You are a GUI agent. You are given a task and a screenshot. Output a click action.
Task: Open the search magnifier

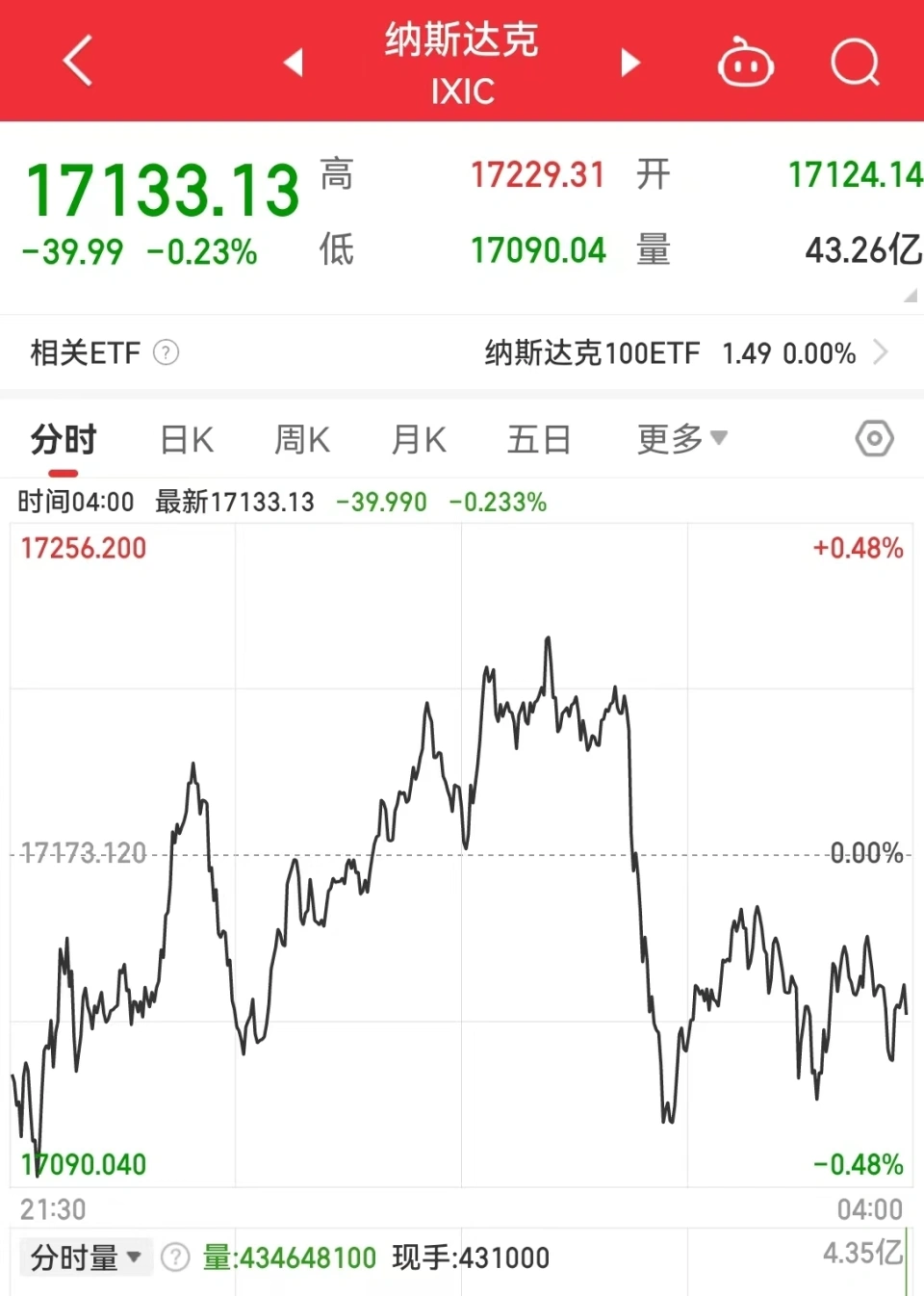pos(855,64)
